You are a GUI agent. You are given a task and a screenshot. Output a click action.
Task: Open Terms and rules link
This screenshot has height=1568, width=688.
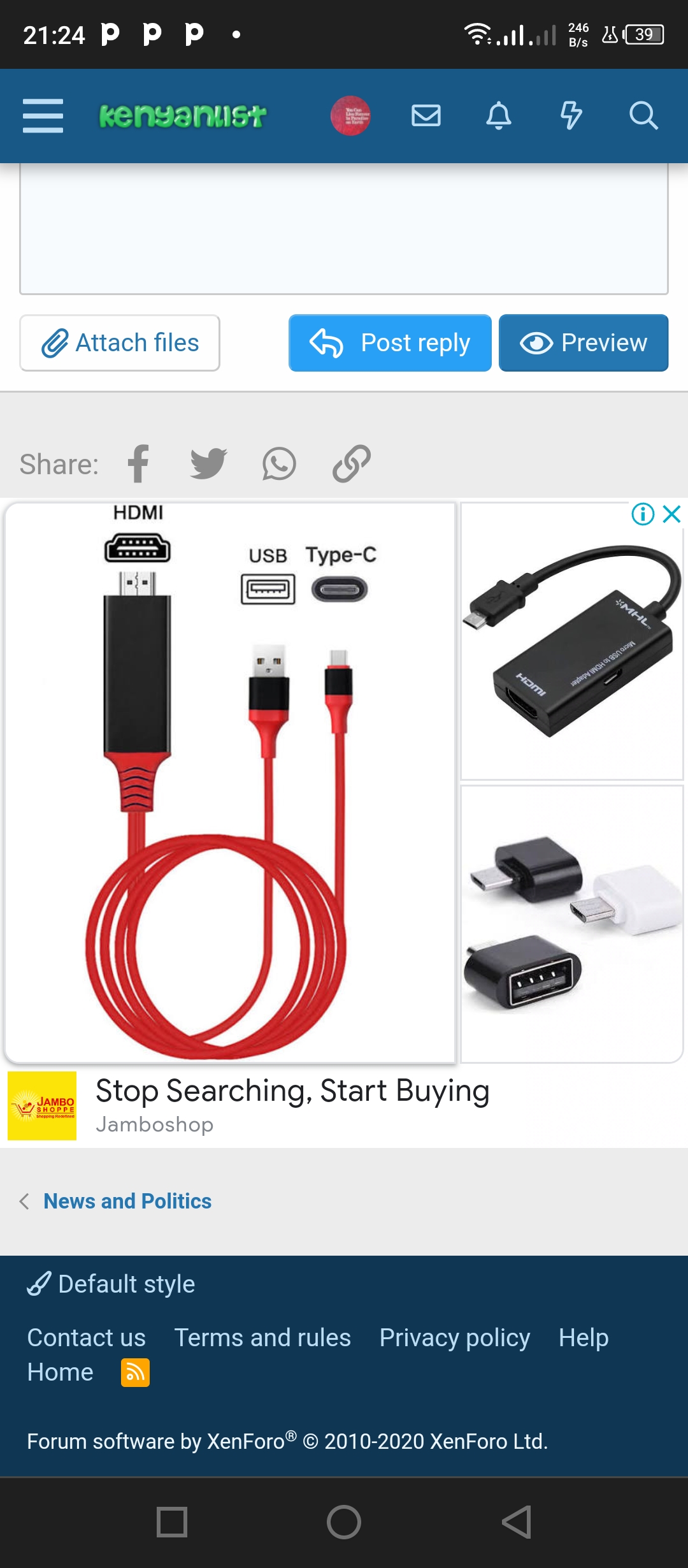262,1337
